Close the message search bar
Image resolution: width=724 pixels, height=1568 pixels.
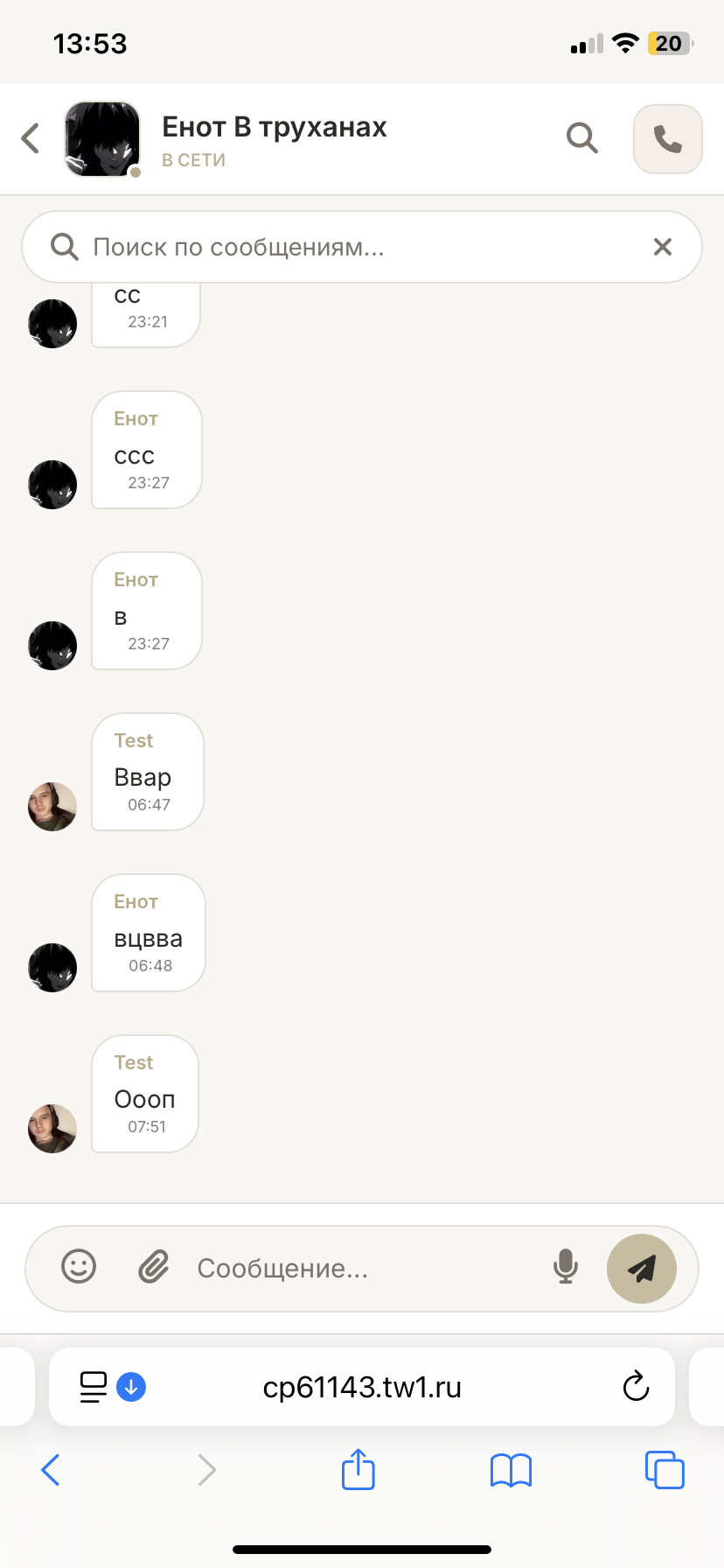(x=663, y=248)
